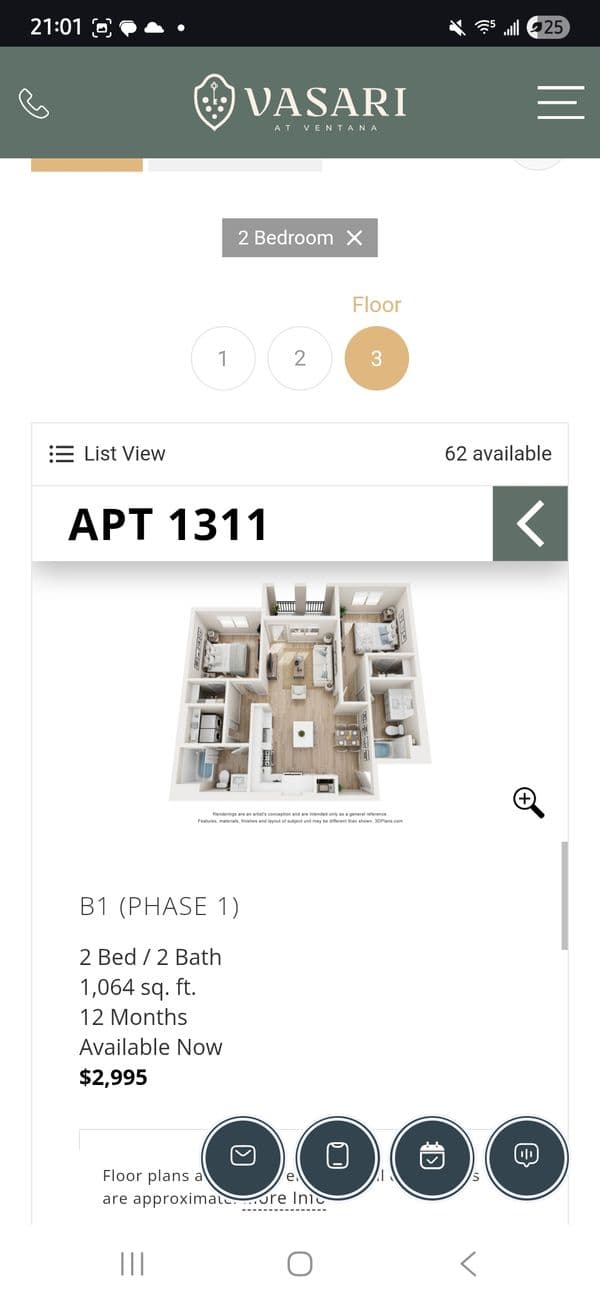Viewport: 600px width, 1300px height.
Task: Call the property via phone icon
Action: (34, 103)
